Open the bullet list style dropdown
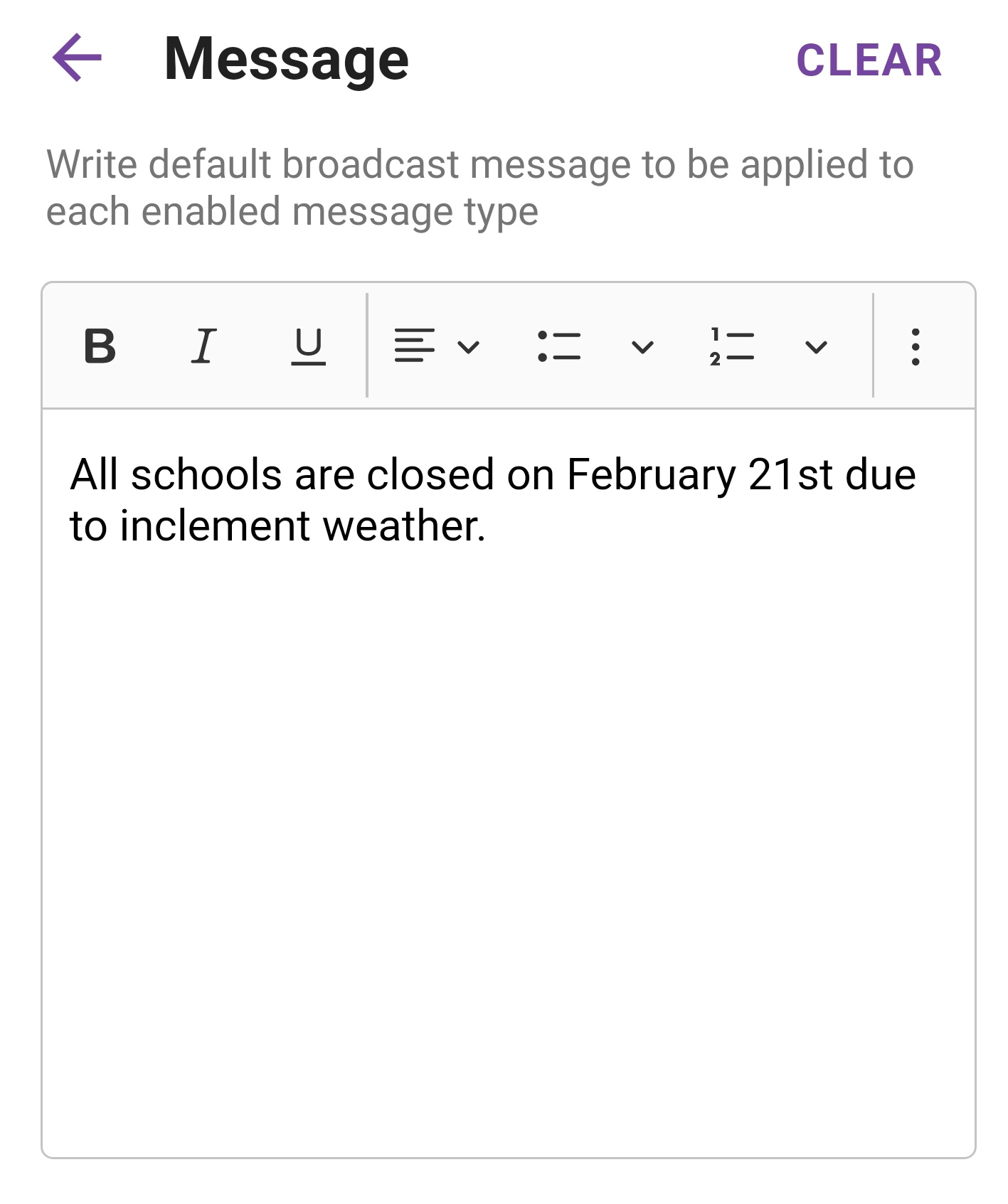 642,348
